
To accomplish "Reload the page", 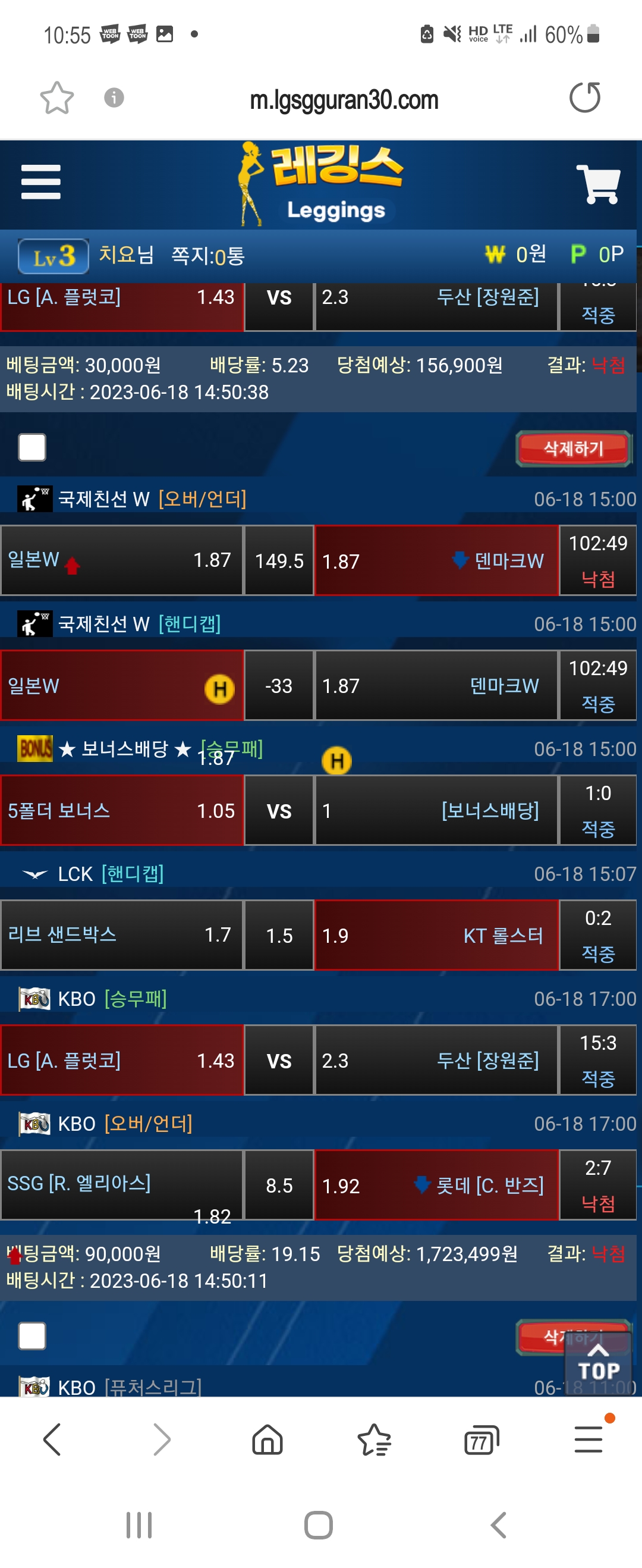I will click(x=584, y=98).
